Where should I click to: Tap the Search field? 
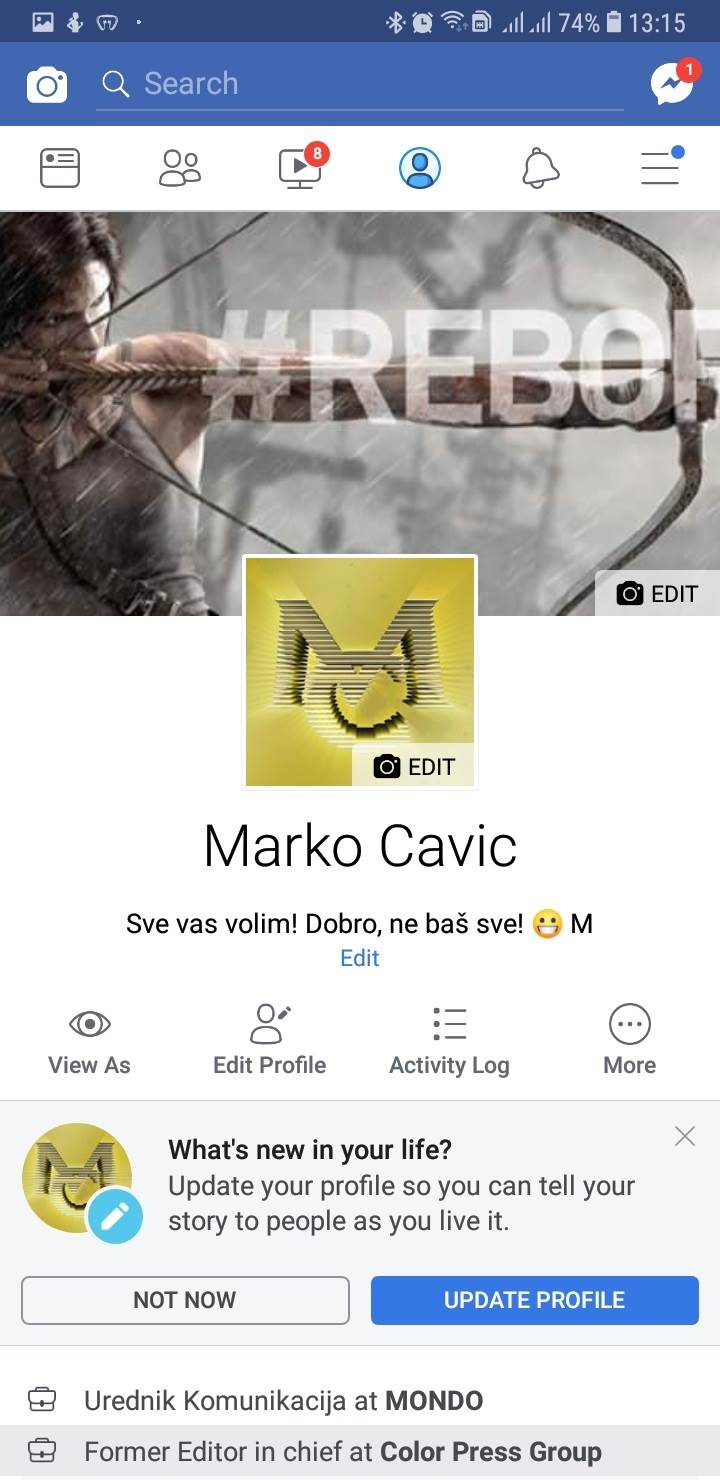pos(360,84)
